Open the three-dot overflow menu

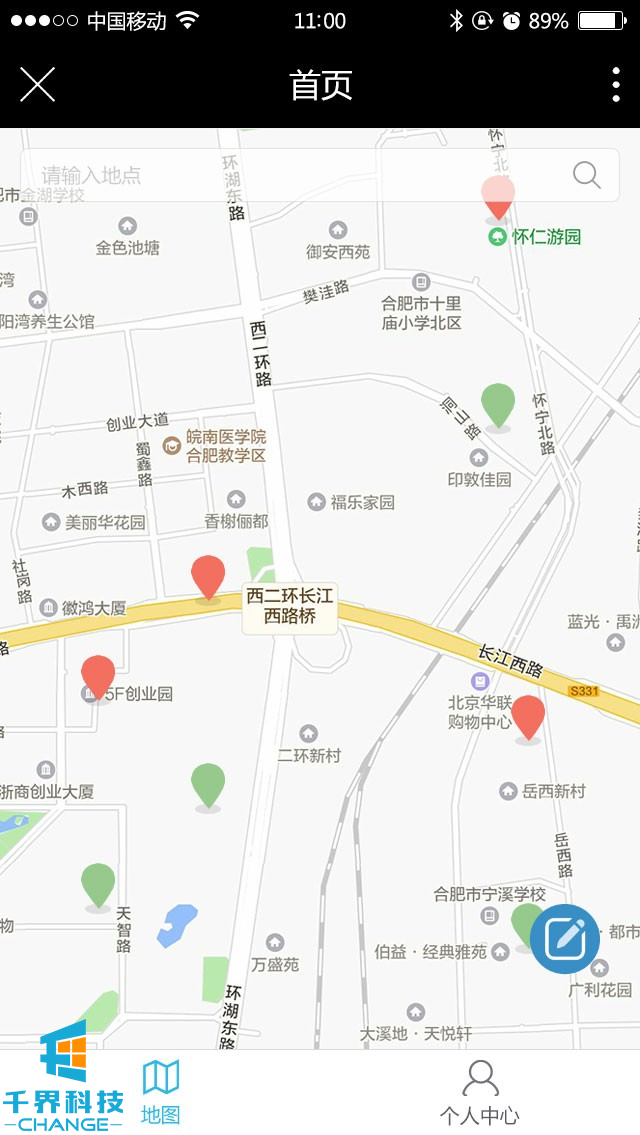616,85
